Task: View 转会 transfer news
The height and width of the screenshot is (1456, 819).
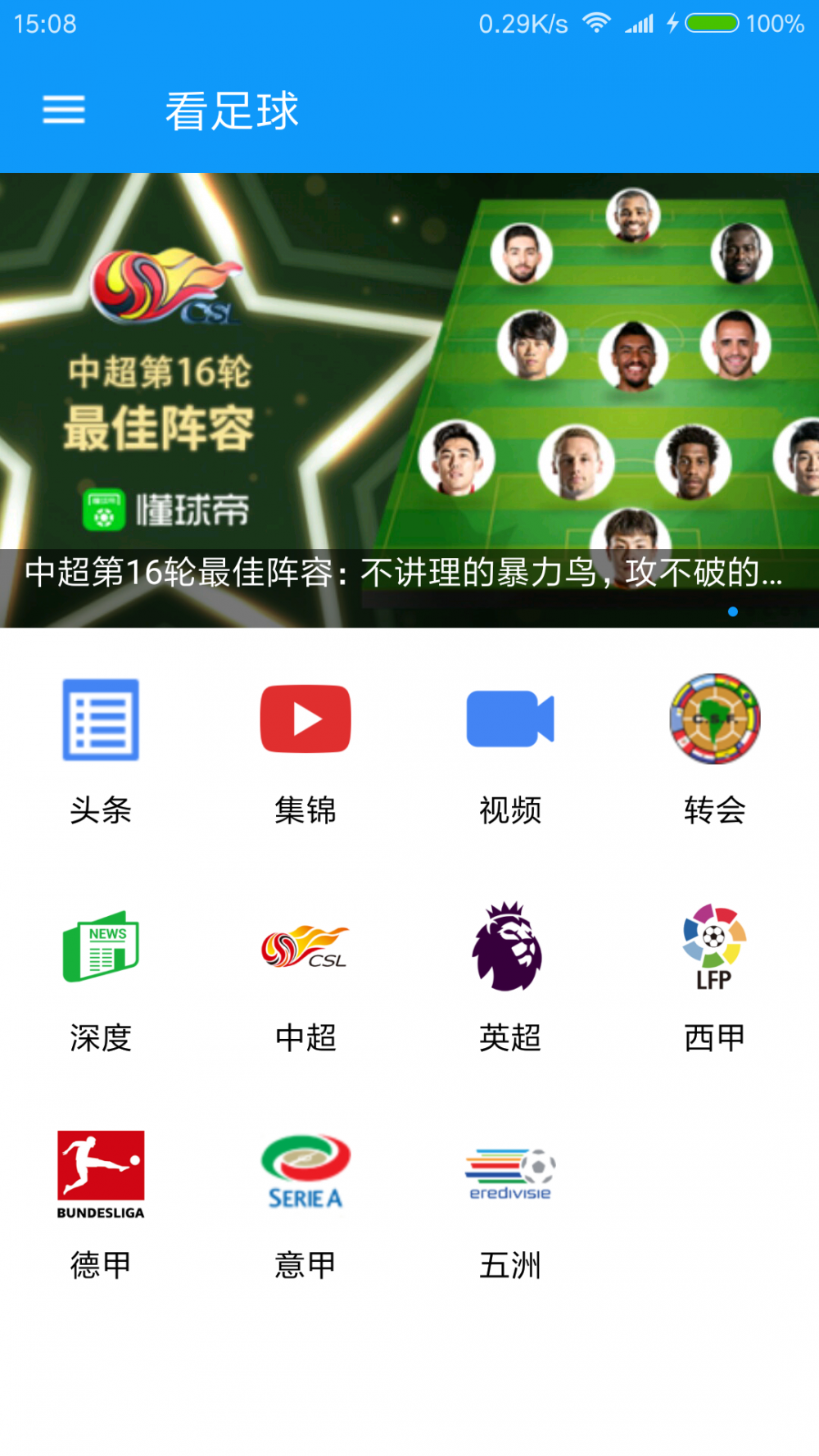Action: [x=715, y=749]
